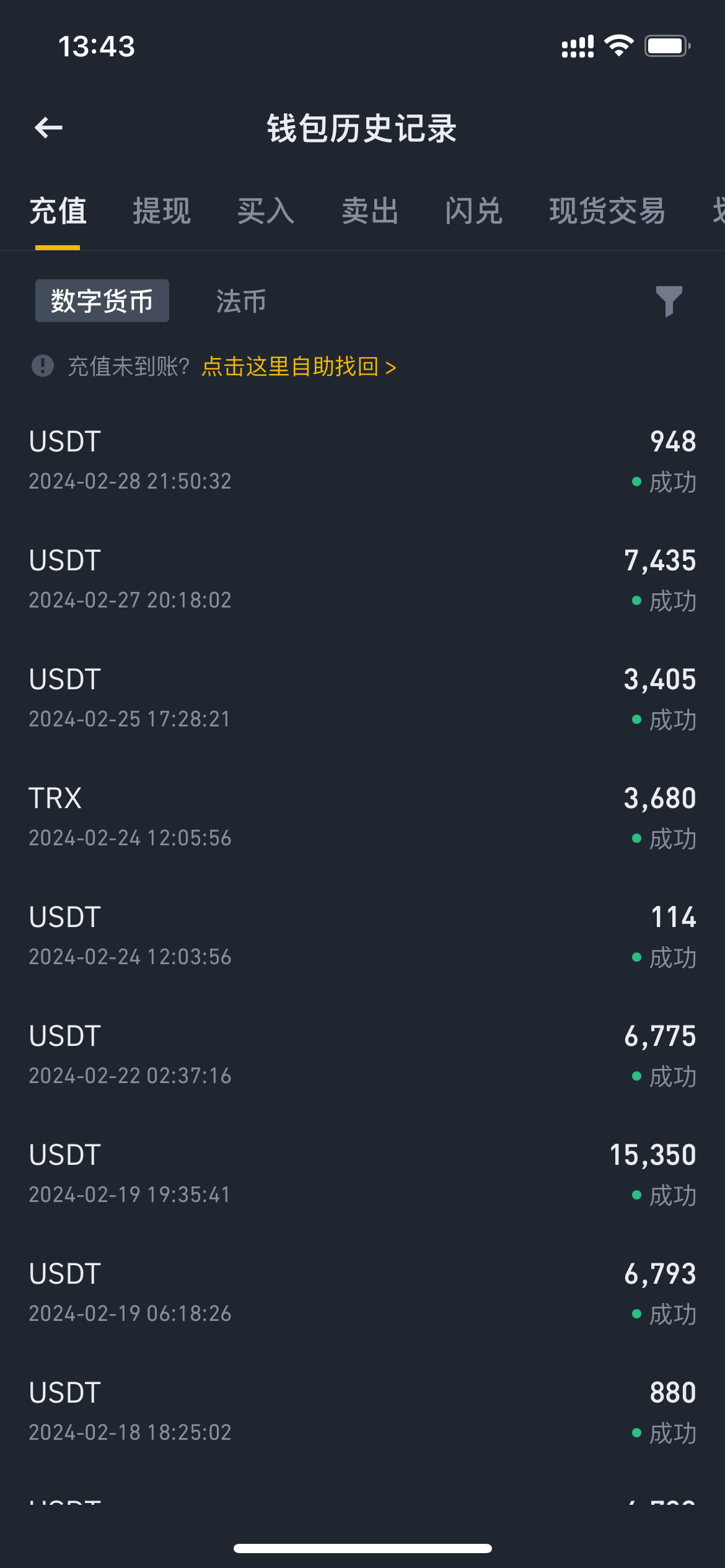Select the 充值 tab

tap(58, 211)
